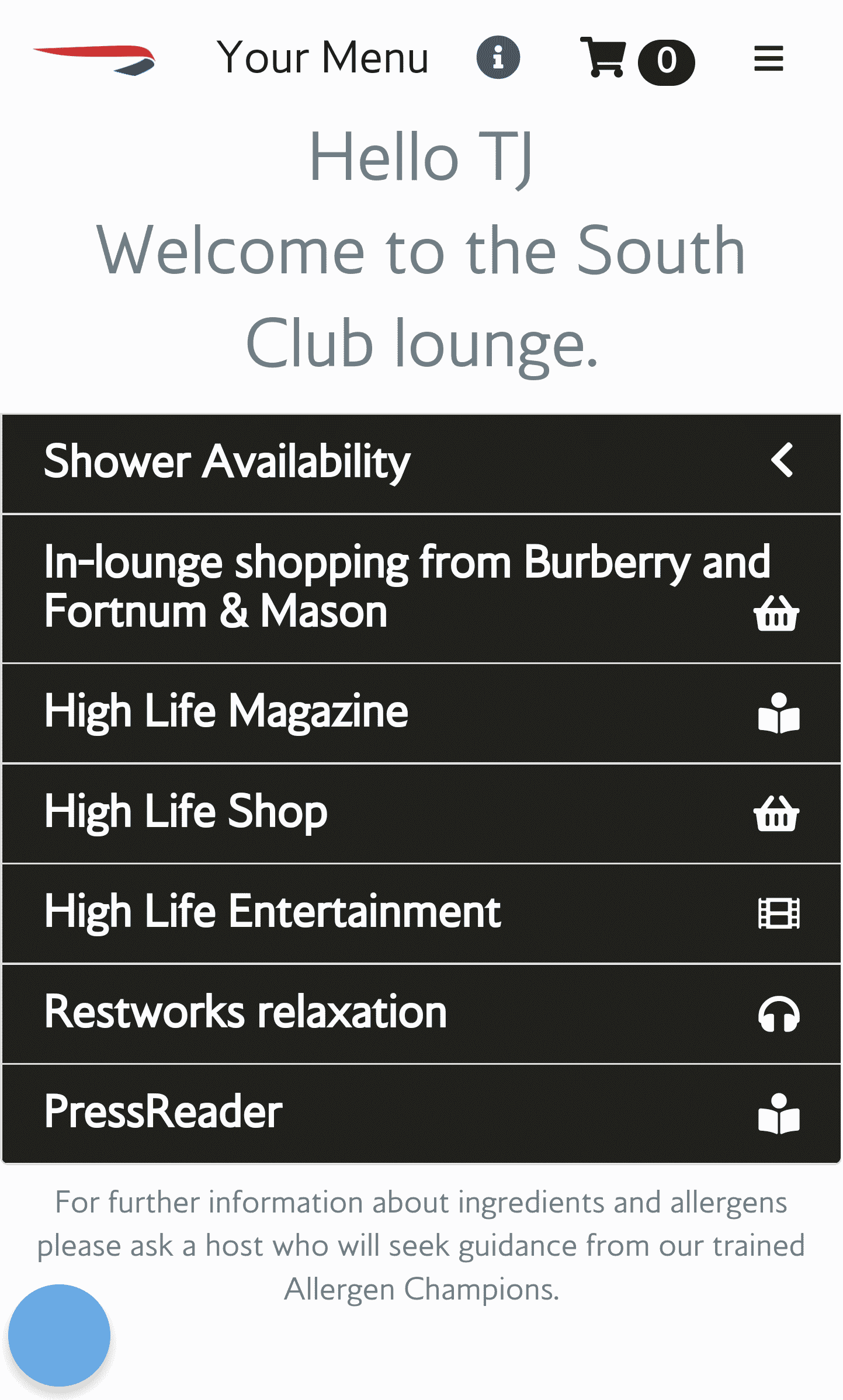843x1400 pixels.
Task: Open the information icon
Action: click(x=498, y=58)
